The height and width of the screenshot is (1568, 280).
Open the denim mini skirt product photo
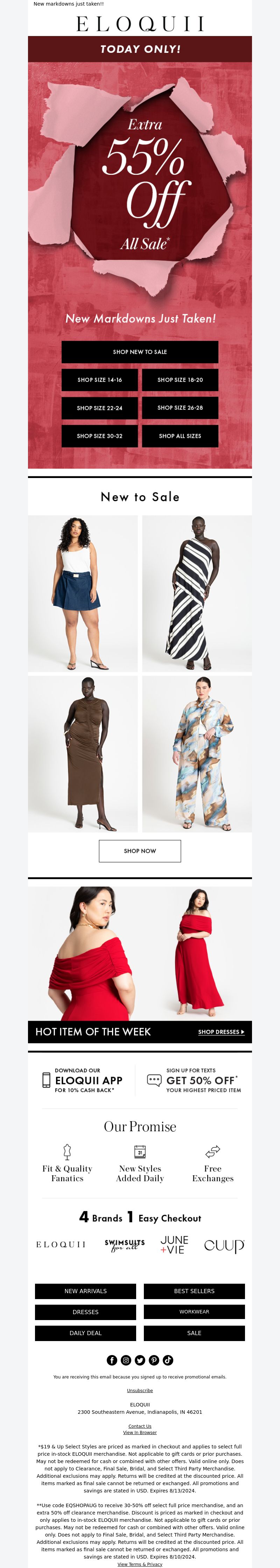pos(83,593)
